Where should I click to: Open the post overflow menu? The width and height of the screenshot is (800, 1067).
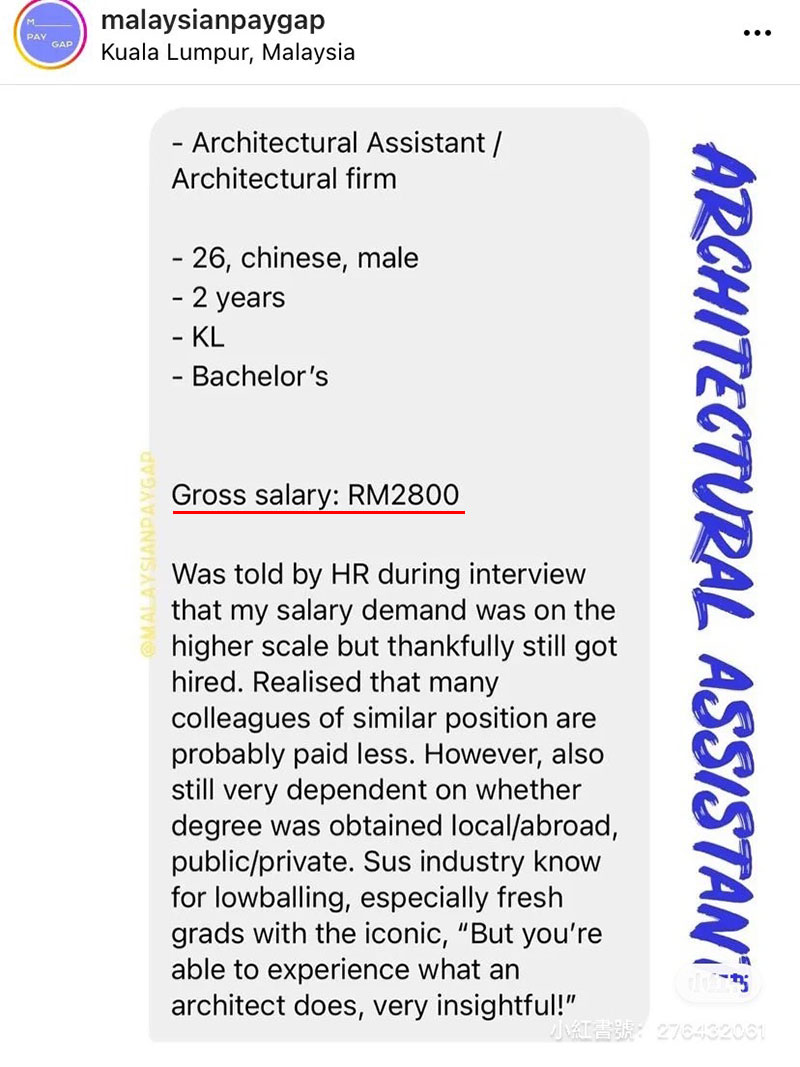(x=757, y=33)
